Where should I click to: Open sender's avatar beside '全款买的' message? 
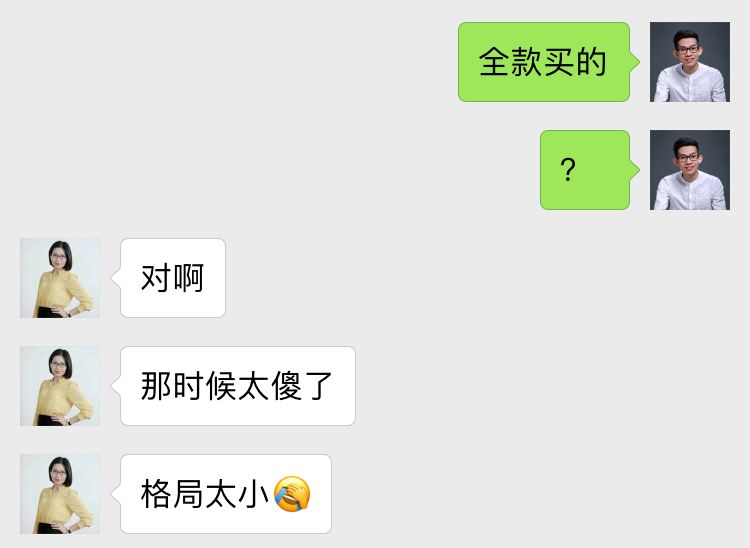(x=689, y=62)
